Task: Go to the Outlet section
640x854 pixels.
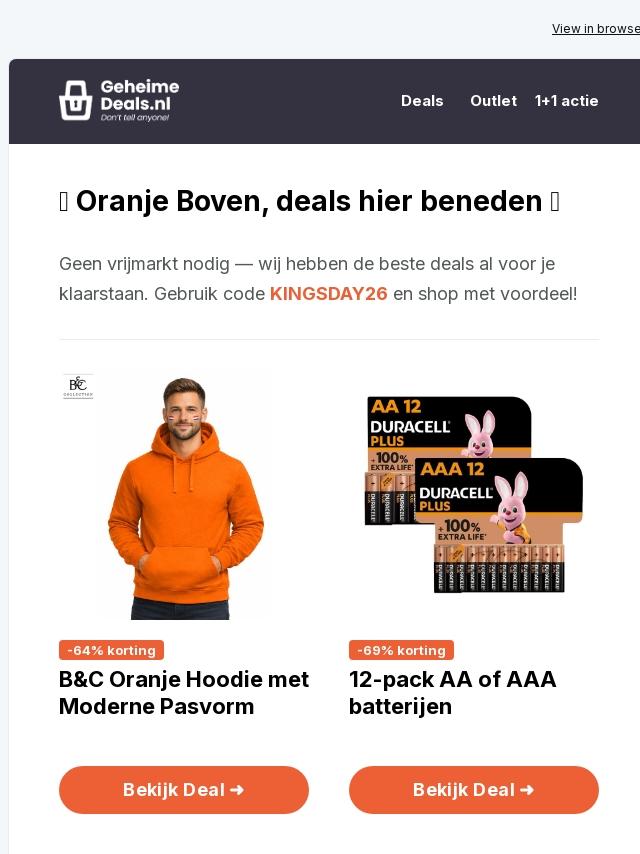Action: [x=493, y=101]
